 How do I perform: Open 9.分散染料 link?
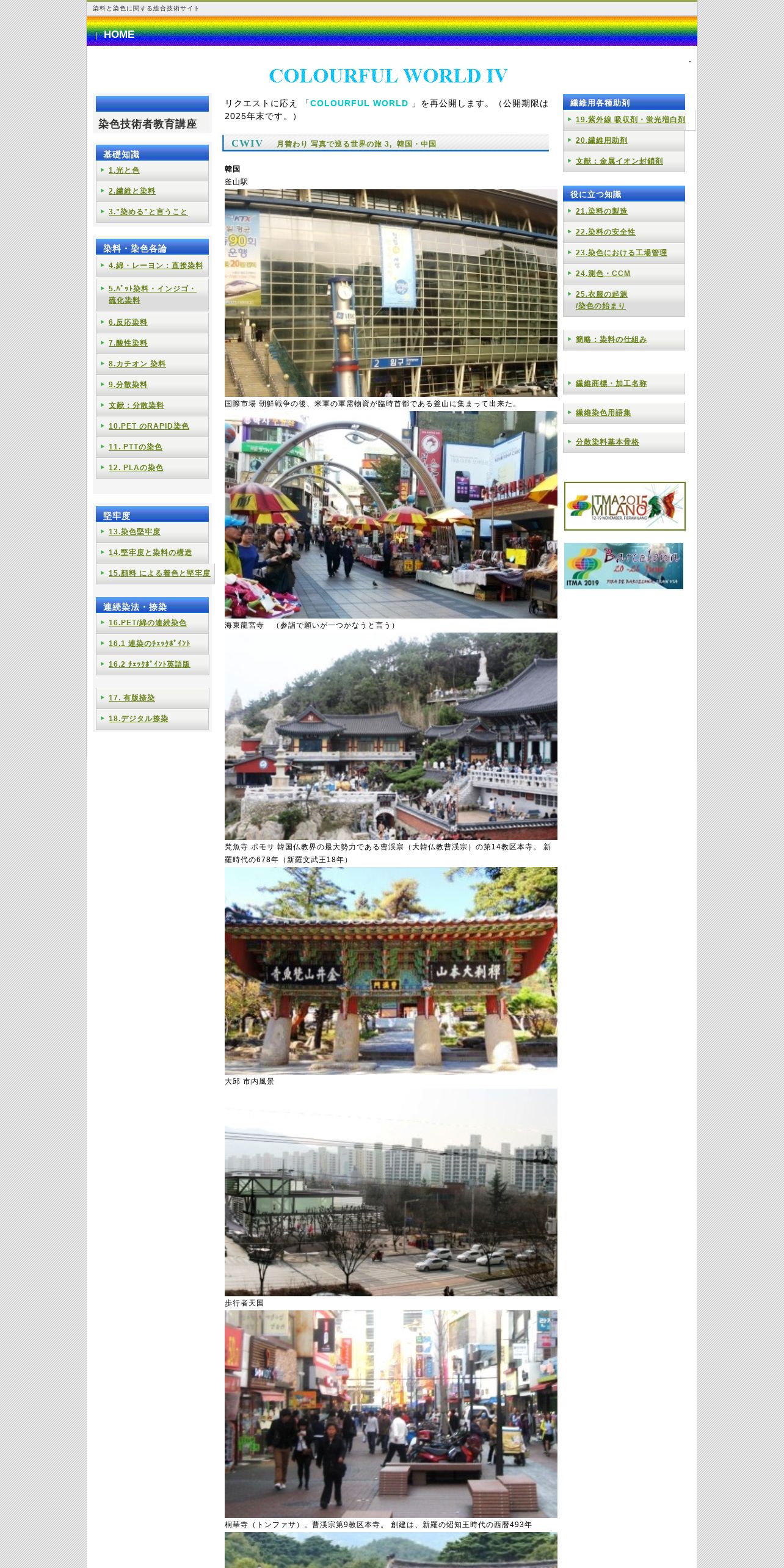(x=128, y=385)
